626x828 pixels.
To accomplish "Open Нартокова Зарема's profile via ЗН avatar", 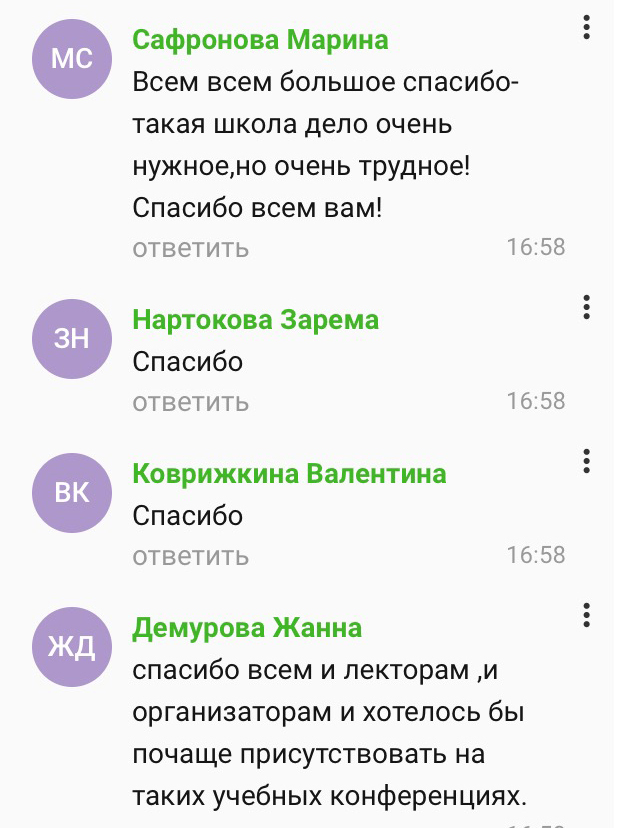I will [72, 339].
